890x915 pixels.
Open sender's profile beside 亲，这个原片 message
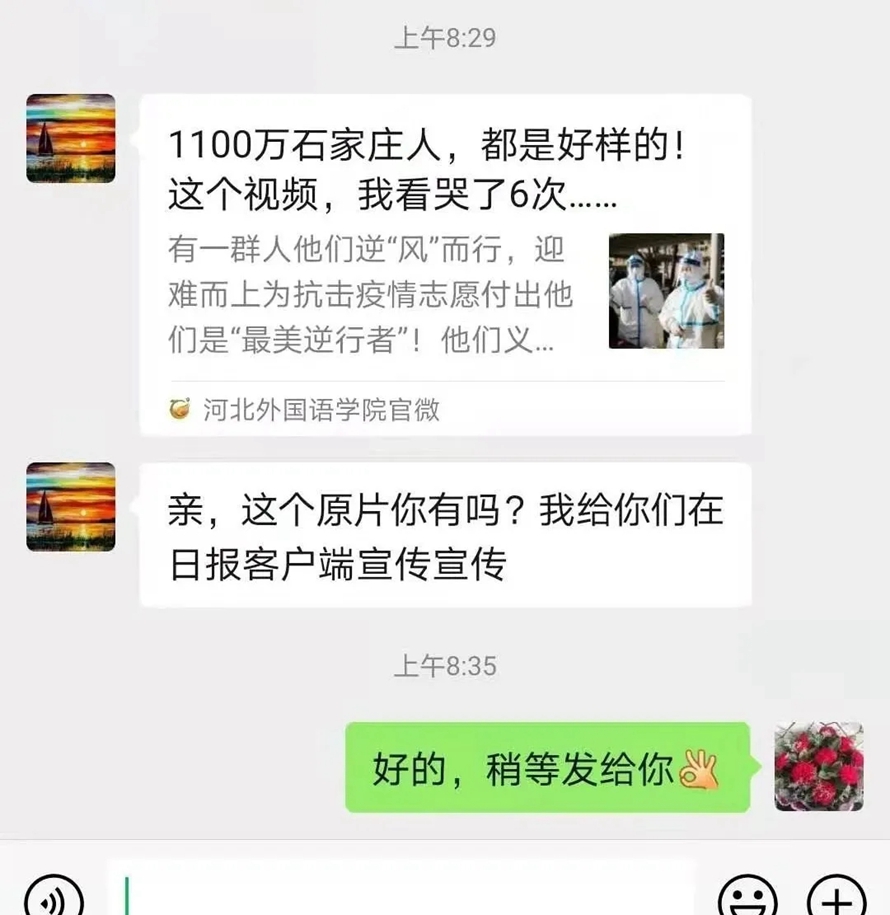pos(71,507)
